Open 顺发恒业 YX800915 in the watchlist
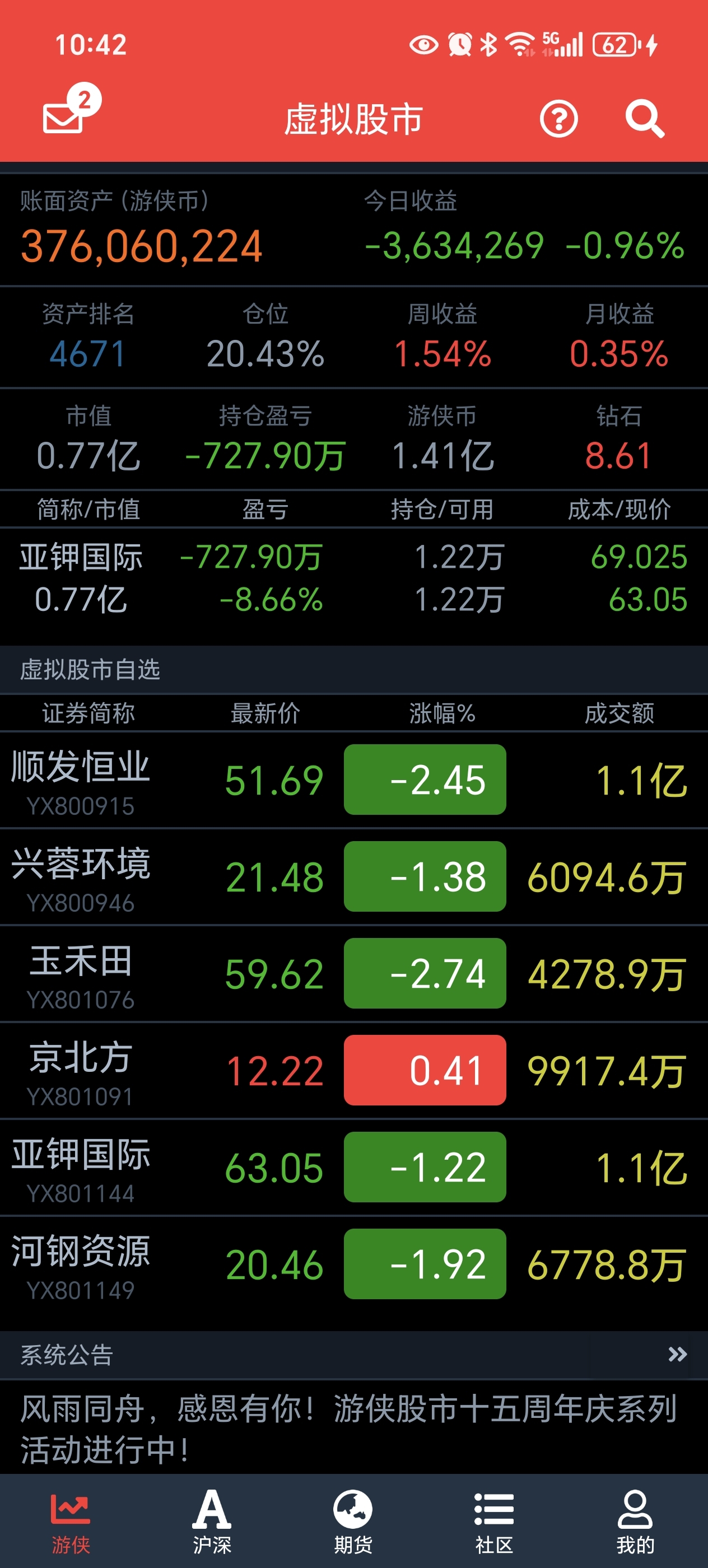The height and width of the screenshot is (1568, 708). click(x=353, y=780)
